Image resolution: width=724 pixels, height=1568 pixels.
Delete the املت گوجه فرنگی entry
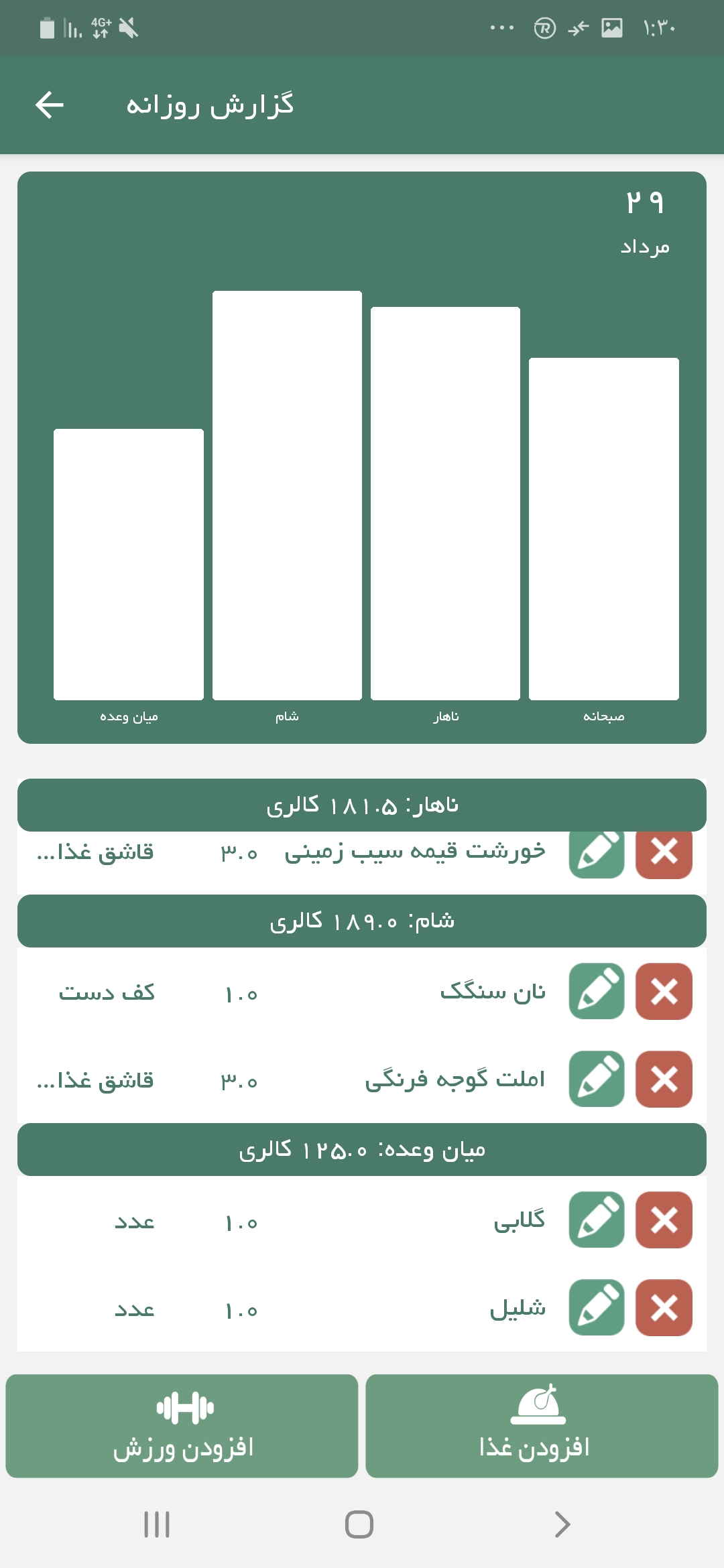click(x=664, y=1079)
